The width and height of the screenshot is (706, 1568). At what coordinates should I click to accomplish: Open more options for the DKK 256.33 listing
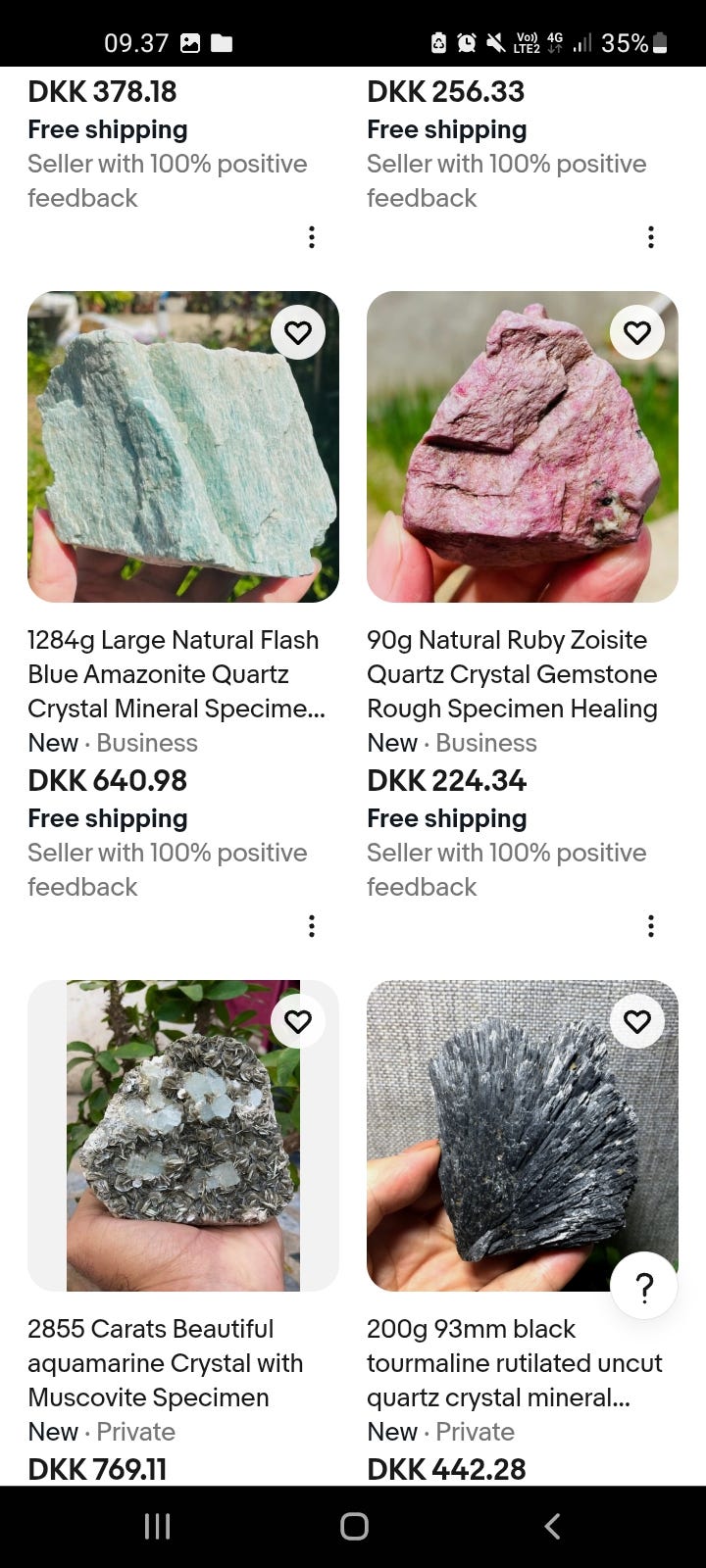pyautogui.click(x=651, y=237)
